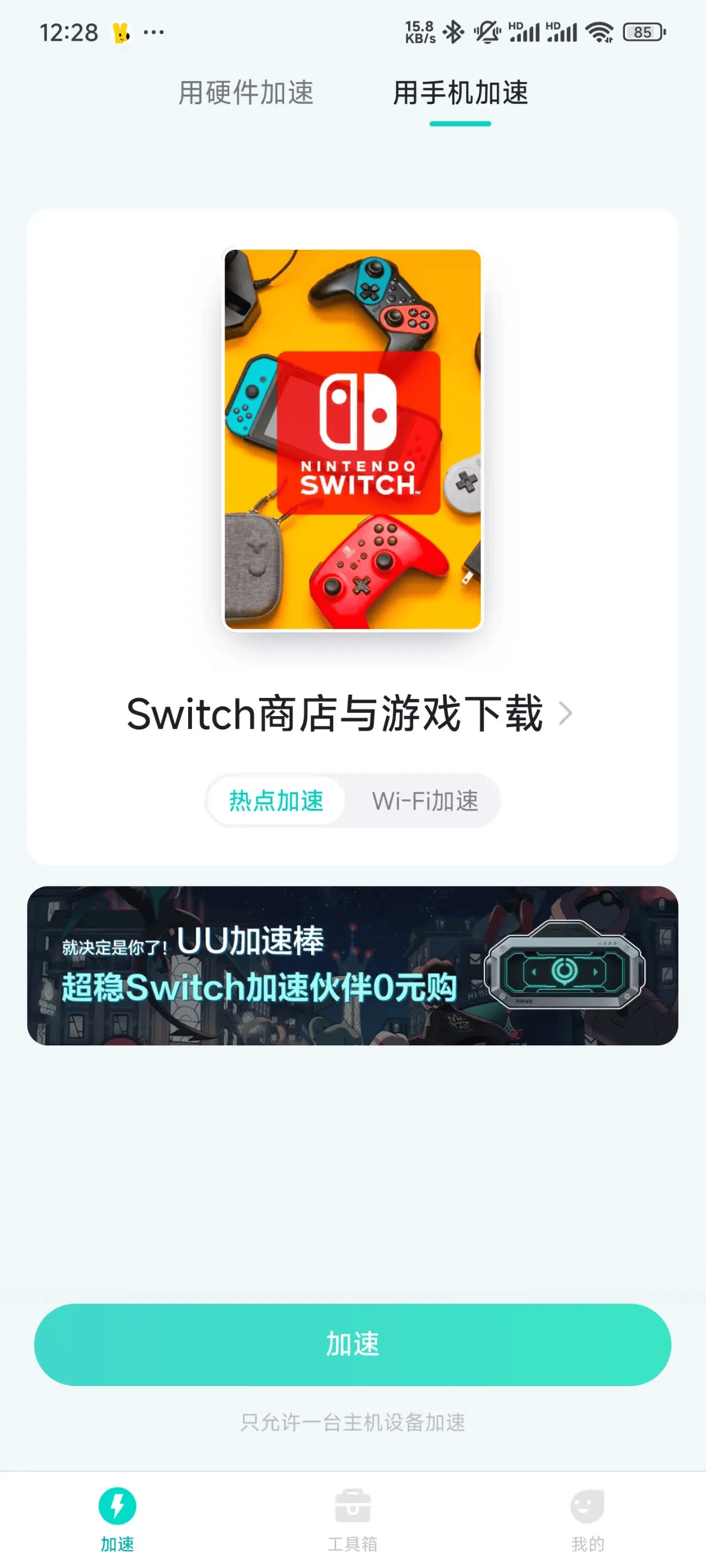The height and width of the screenshot is (1568, 706).
Task: Toggle Bluetooth from the status bar
Action: [454, 30]
